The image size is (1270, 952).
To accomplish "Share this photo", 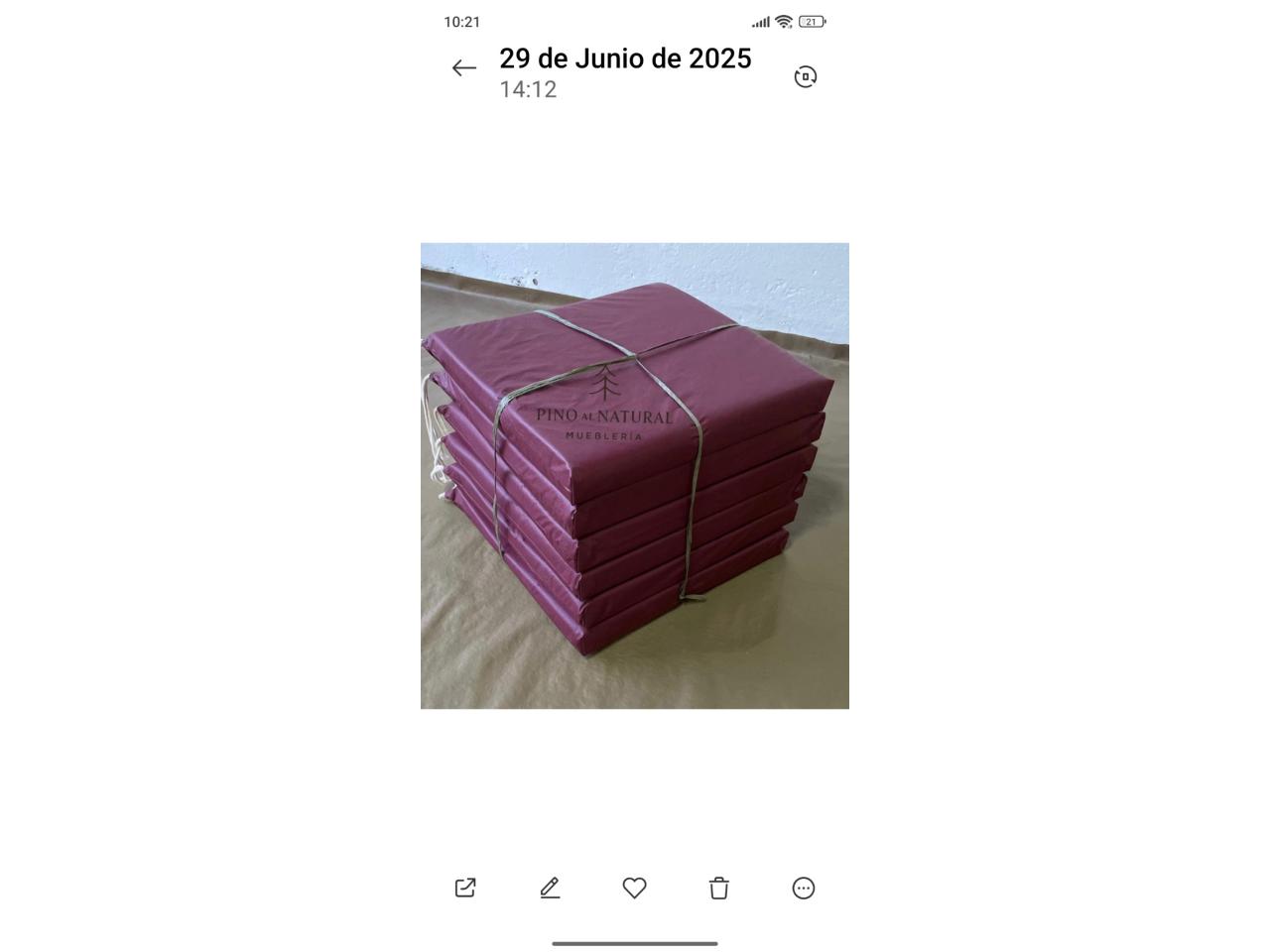I will point(465,888).
